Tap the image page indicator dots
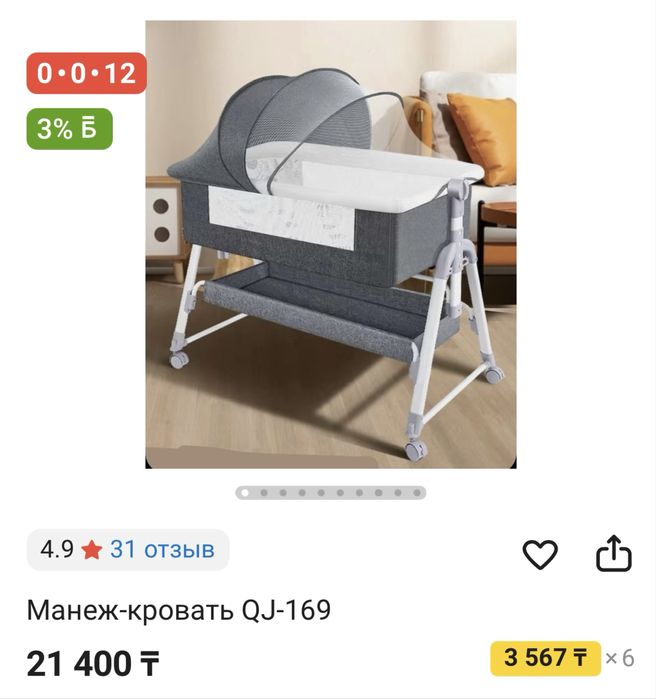Screen dimensions: 656x699 (x=331, y=492)
